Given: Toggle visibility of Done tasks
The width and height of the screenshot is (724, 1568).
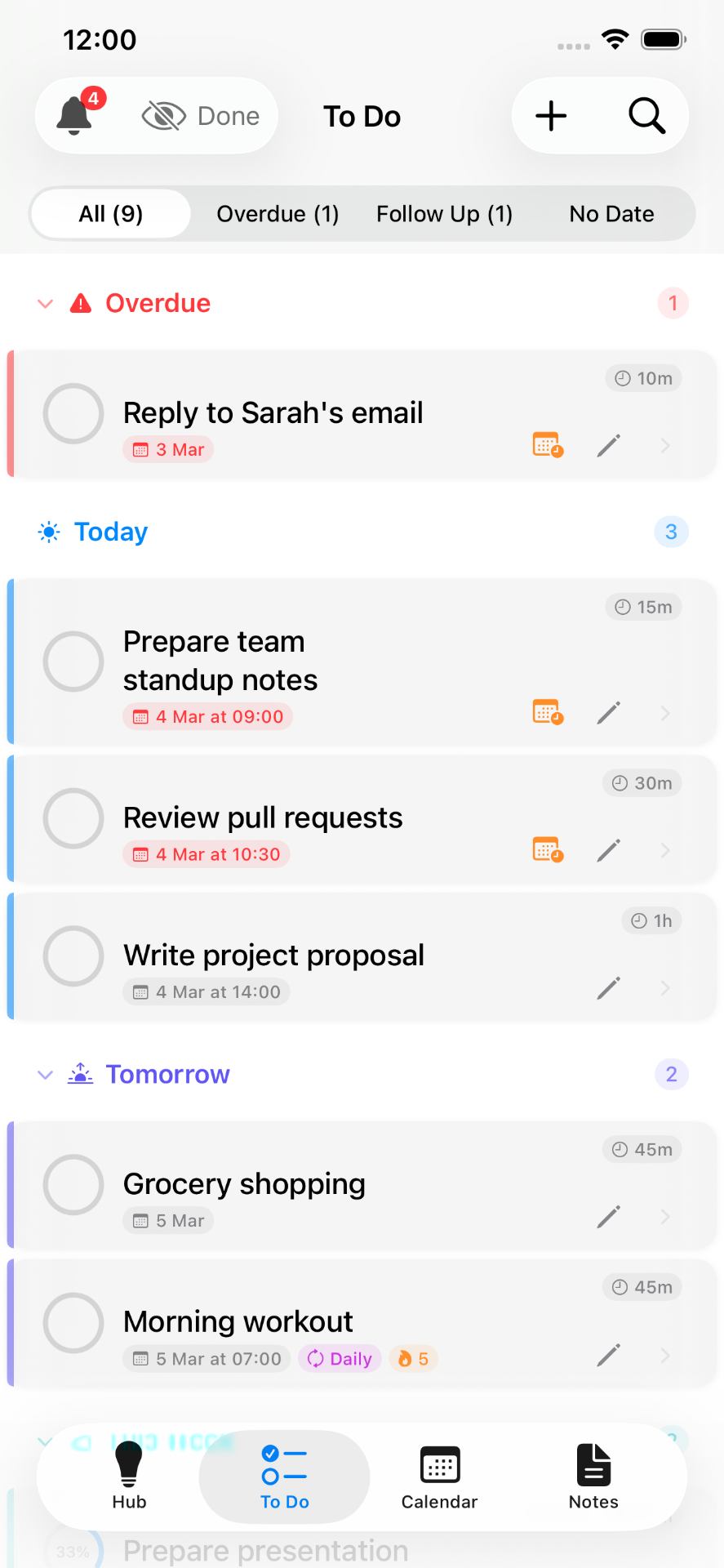Looking at the screenshot, I should coord(201,116).
